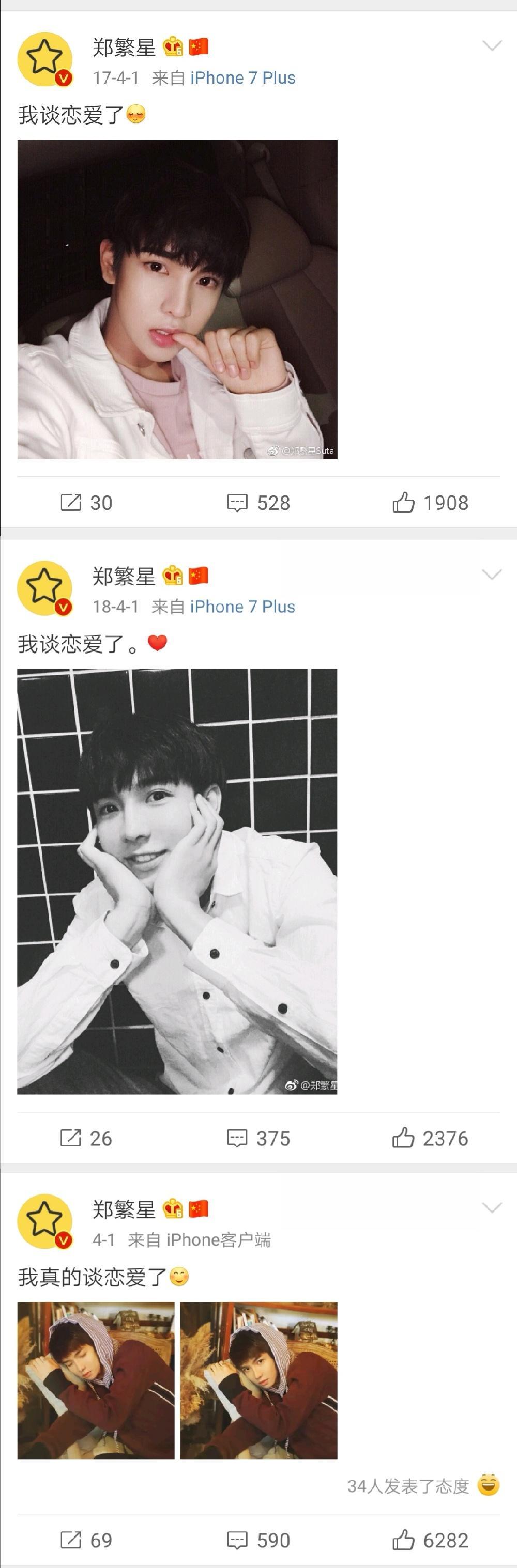Screen dimensions: 517x1568
Task: Open the selfie photo in the 17-4-1 post
Action: point(177,300)
